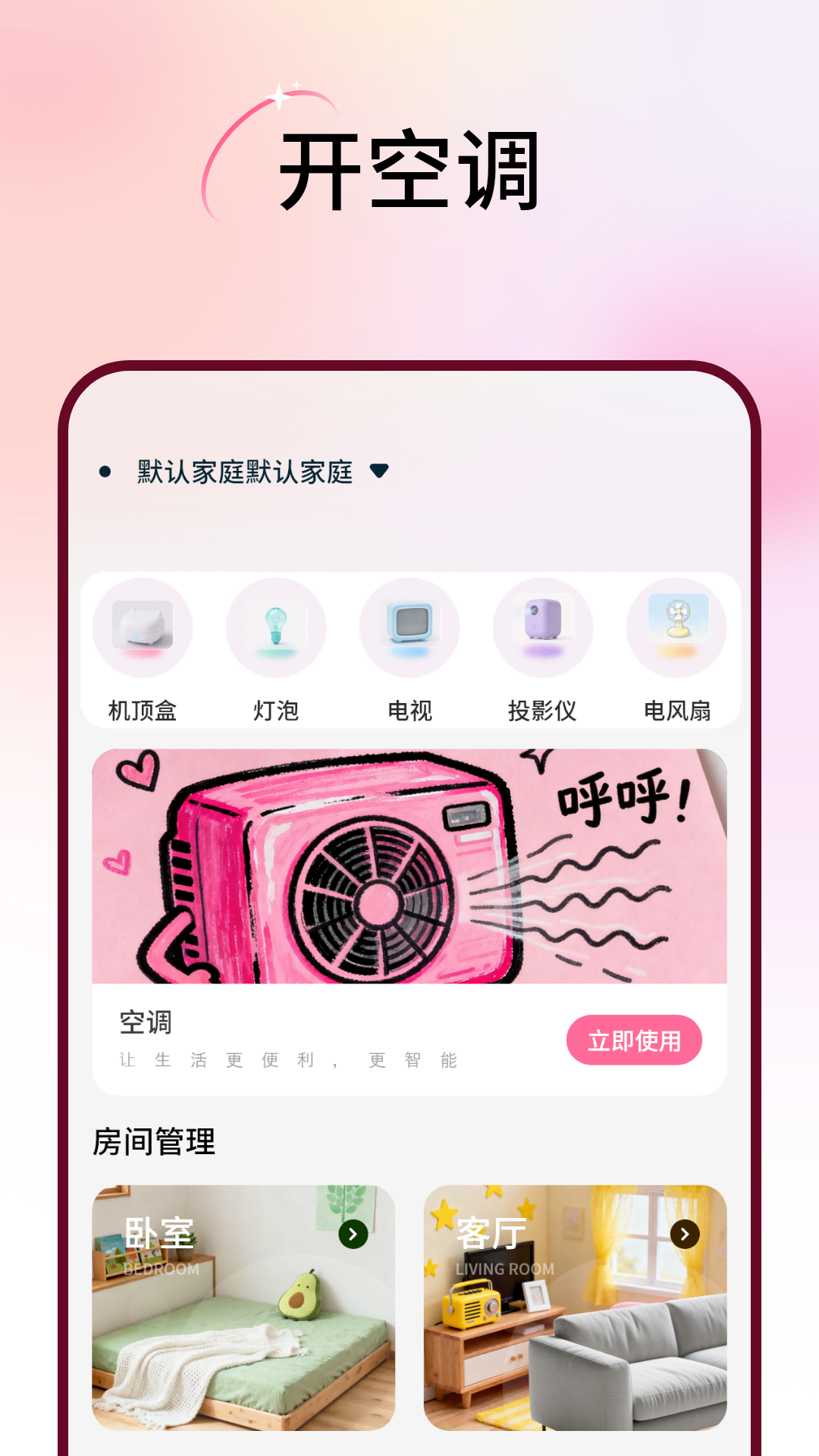The image size is (819, 1456).
Task: Open the 电视 TV remote control icon
Action: [x=409, y=627]
